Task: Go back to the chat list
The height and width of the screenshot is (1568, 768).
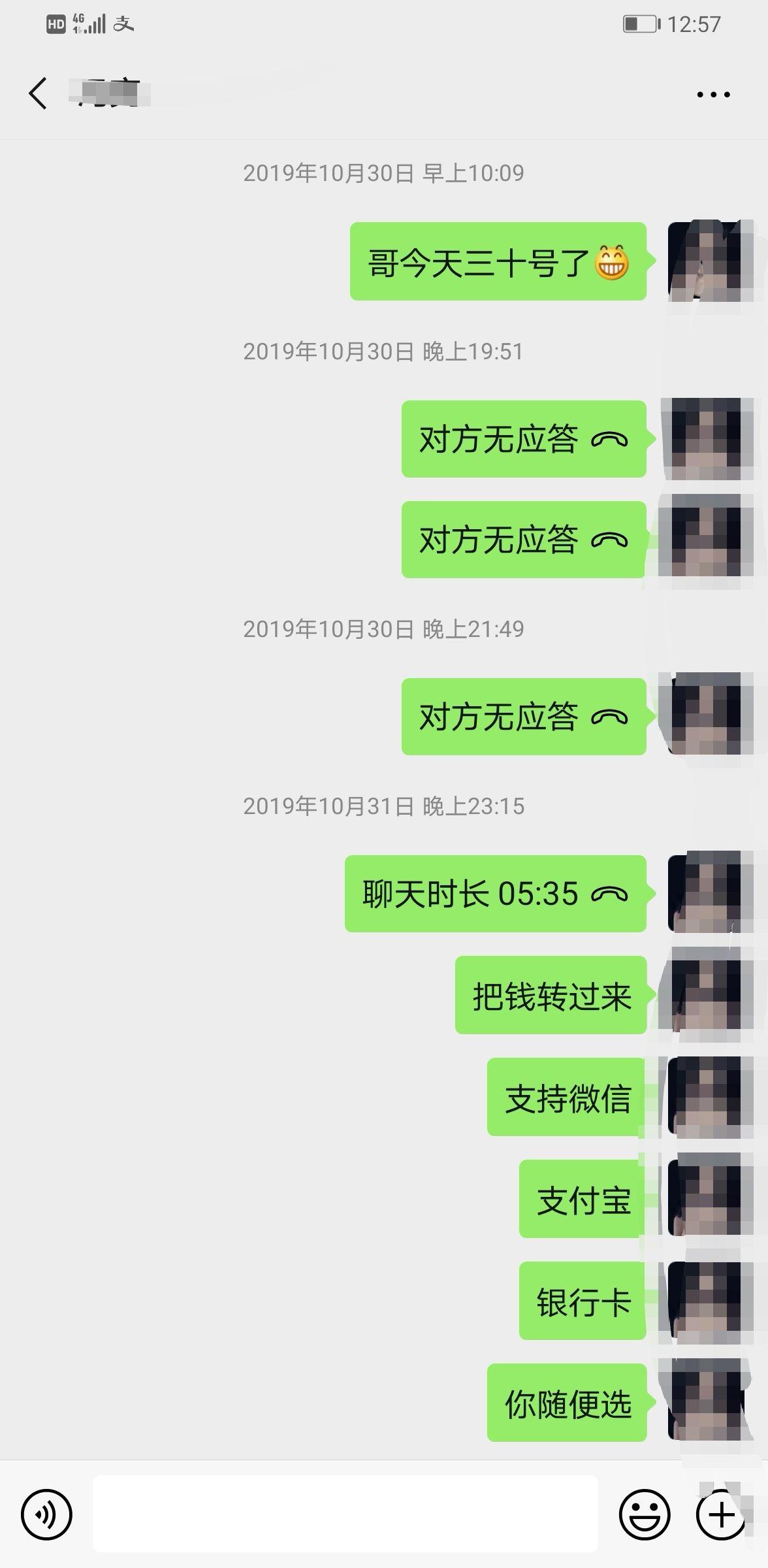Action: point(38,93)
